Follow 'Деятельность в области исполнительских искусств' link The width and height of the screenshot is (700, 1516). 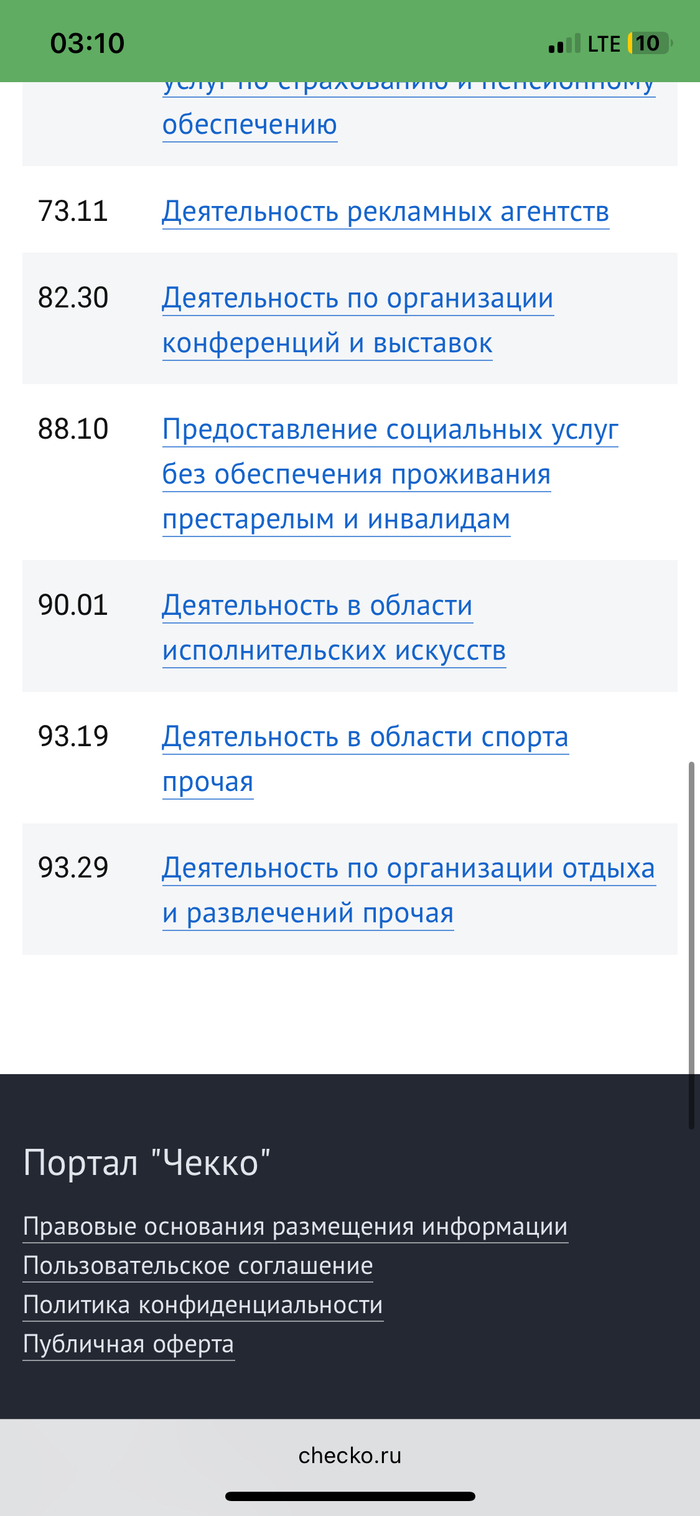coord(317,606)
